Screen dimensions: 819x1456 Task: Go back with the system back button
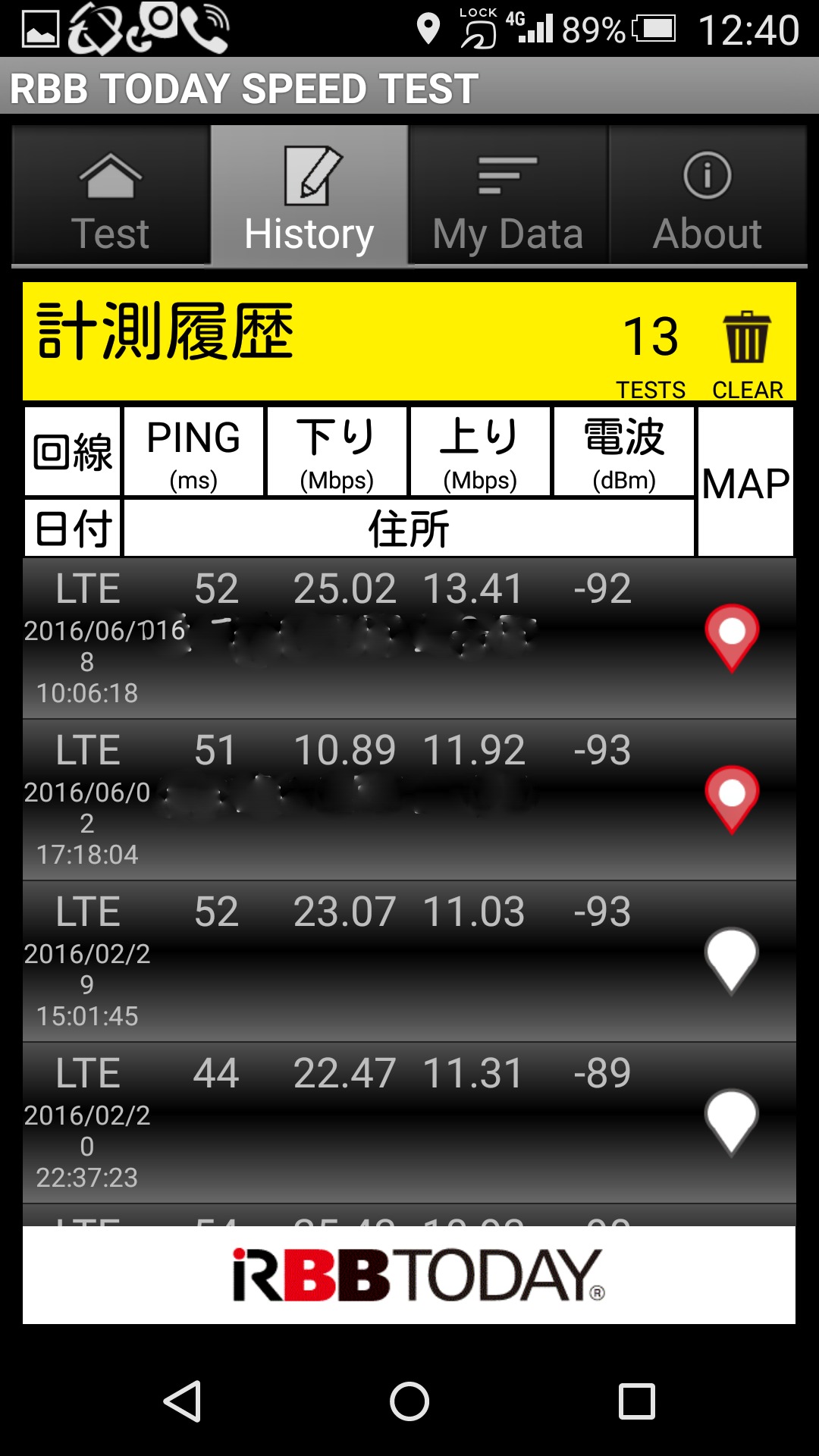[182, 1401]
